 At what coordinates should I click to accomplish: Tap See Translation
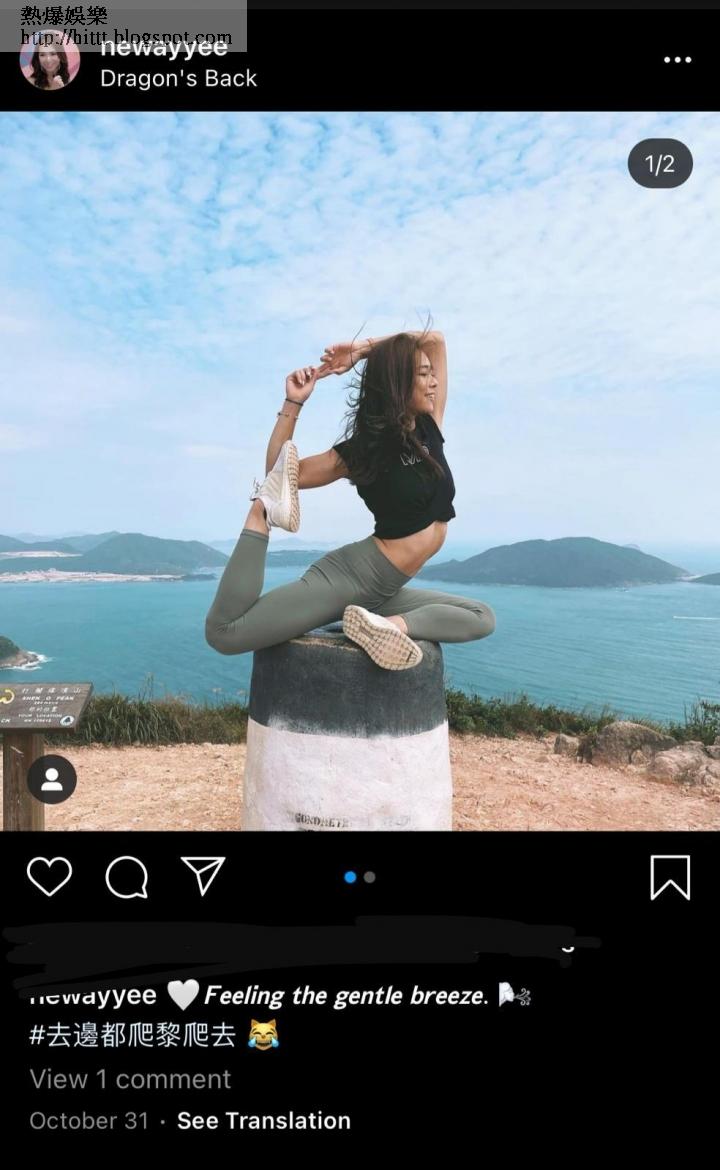[263, 1121]
